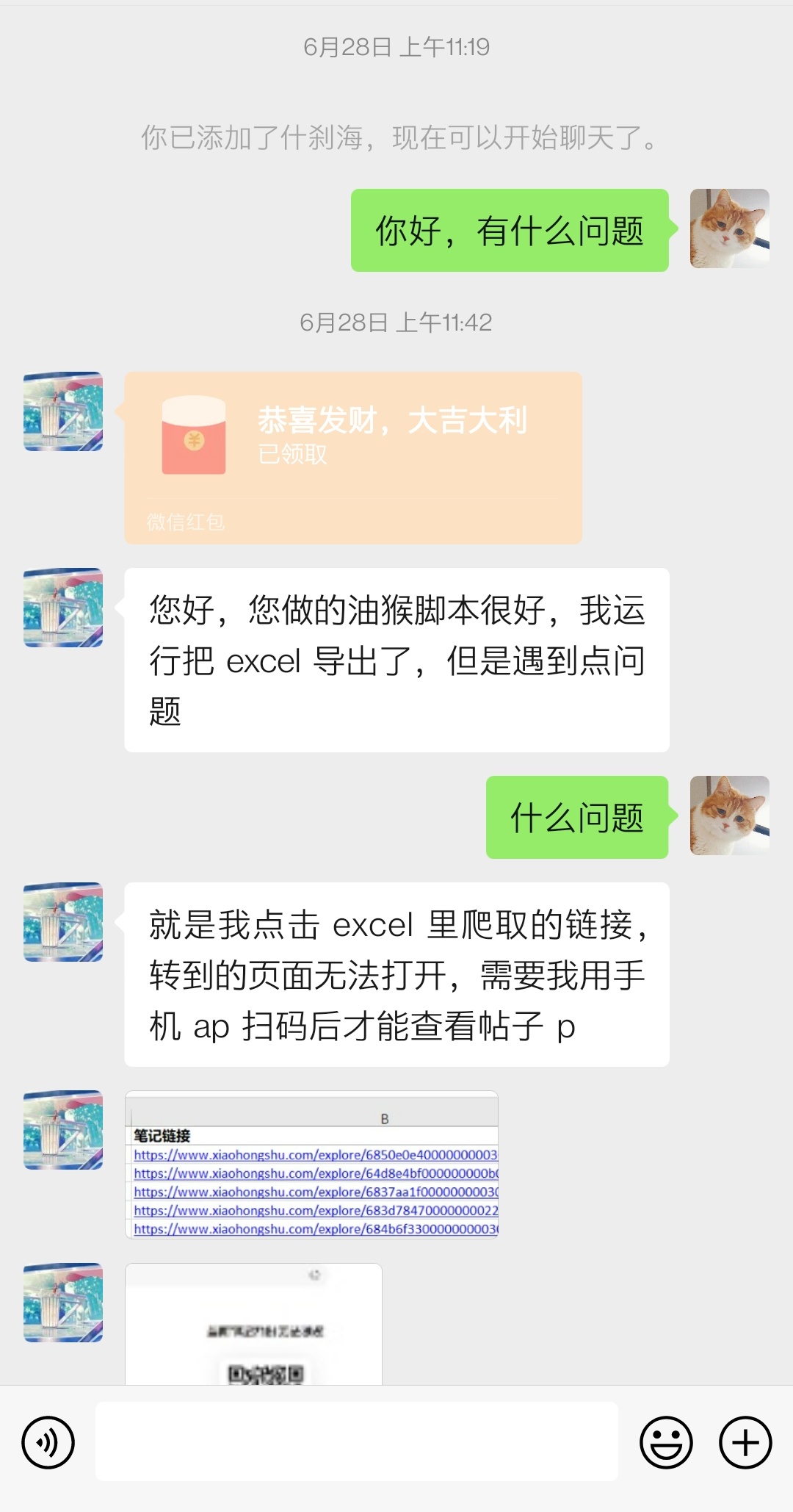
Task: Open the emoji sticker panel
Action: 666,1442
